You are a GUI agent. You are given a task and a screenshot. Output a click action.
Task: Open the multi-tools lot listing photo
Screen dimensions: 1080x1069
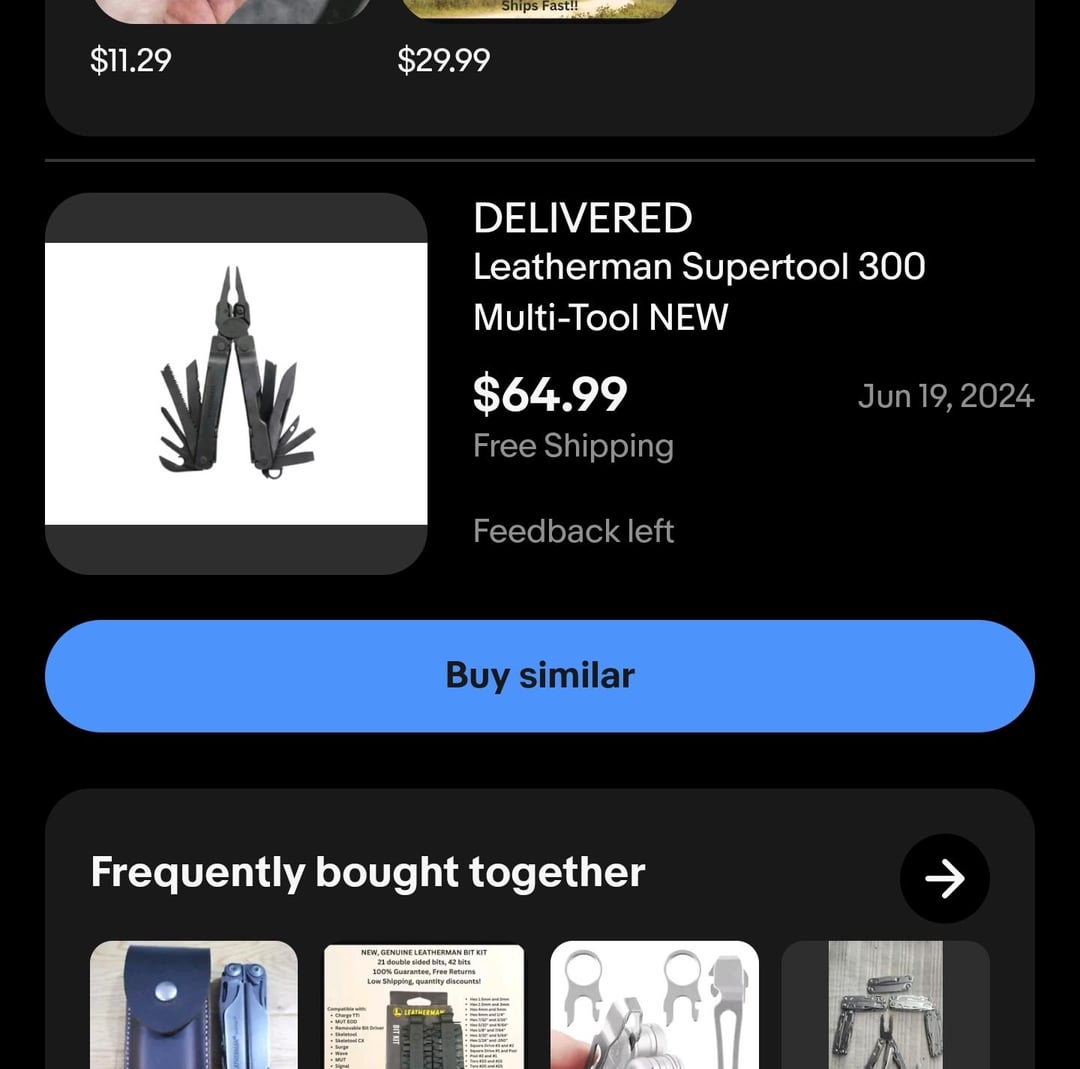pos(885,1004)
